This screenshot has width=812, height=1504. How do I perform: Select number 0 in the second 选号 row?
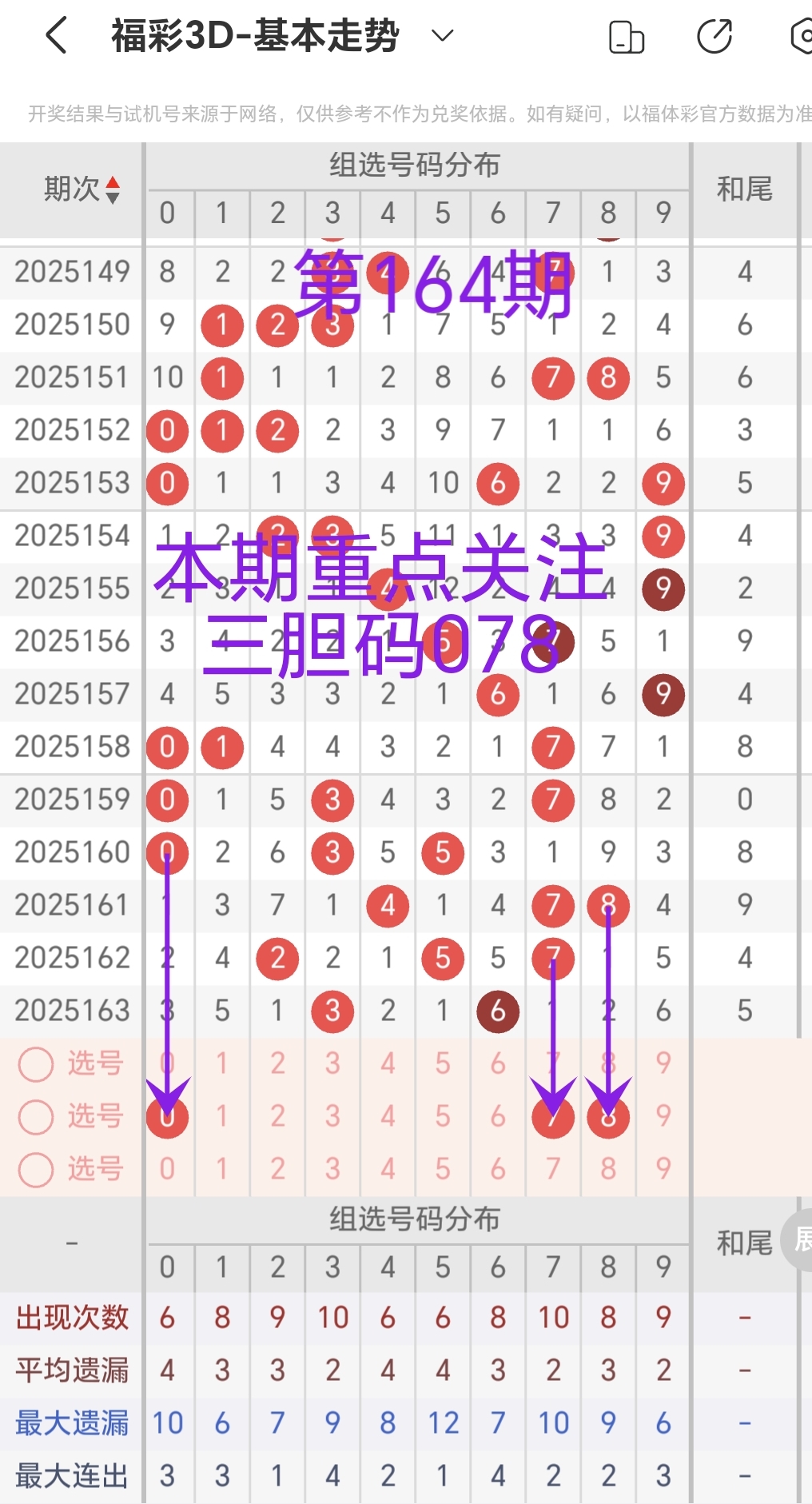click(167, 1117)
